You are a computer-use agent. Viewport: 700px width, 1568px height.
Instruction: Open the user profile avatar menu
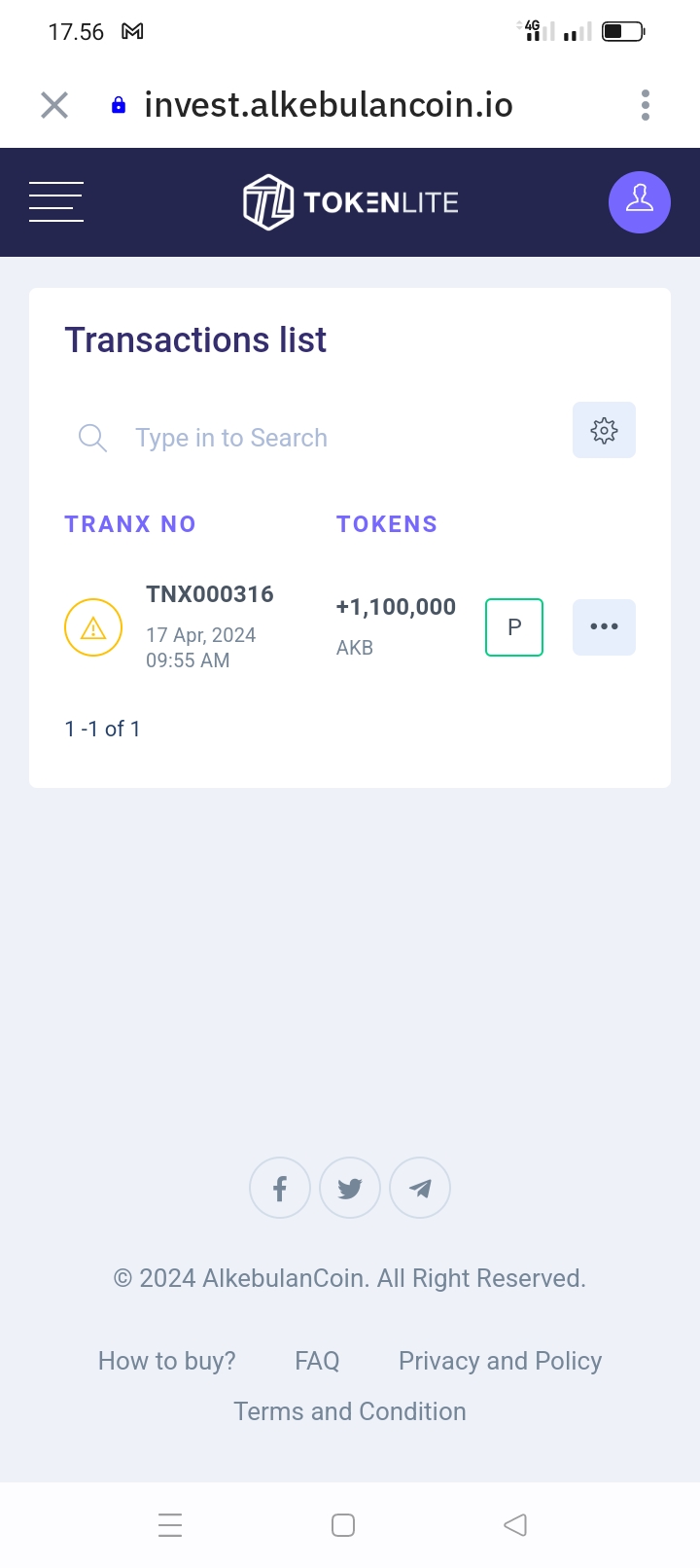(x=640, y=202)
